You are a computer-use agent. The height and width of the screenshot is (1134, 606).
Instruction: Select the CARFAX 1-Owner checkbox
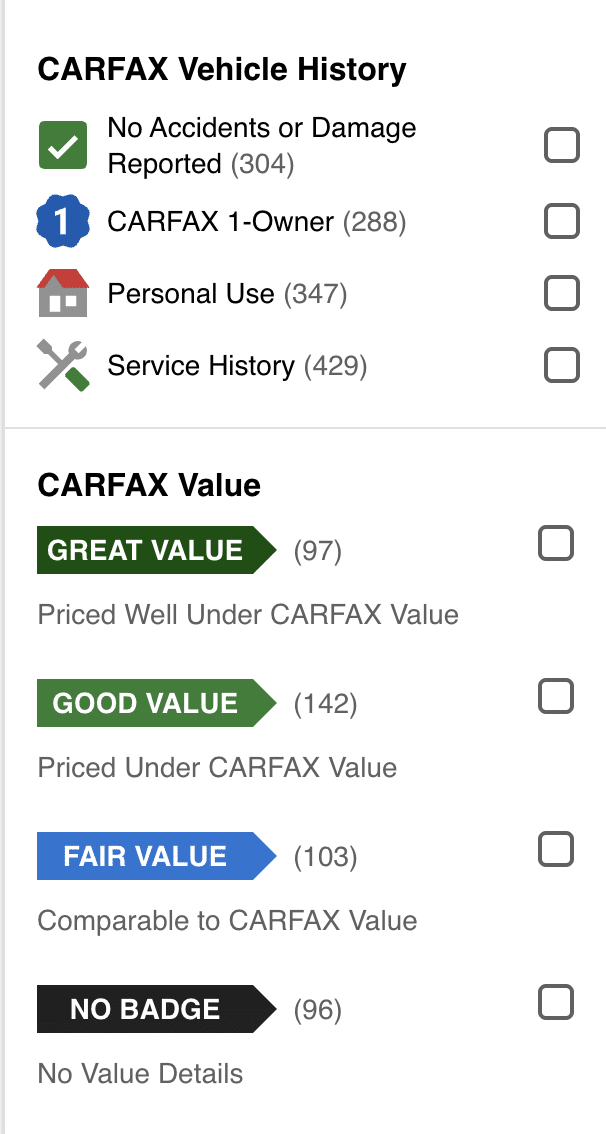point(561,221)
